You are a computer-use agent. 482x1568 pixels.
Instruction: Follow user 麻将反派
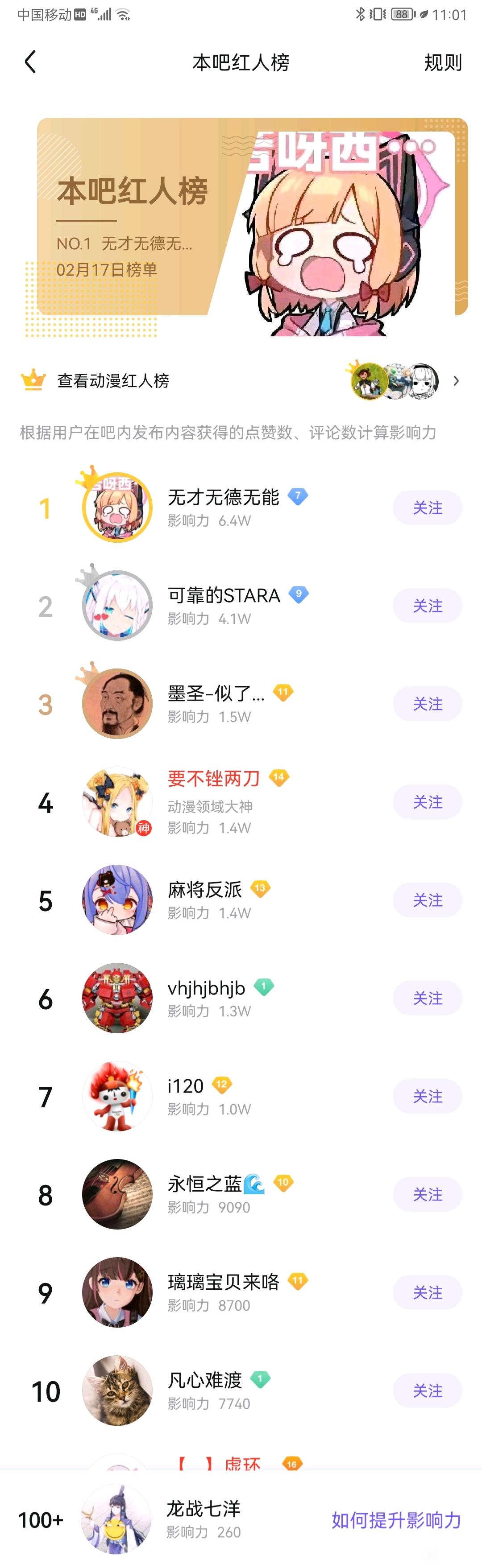(427, 900)
